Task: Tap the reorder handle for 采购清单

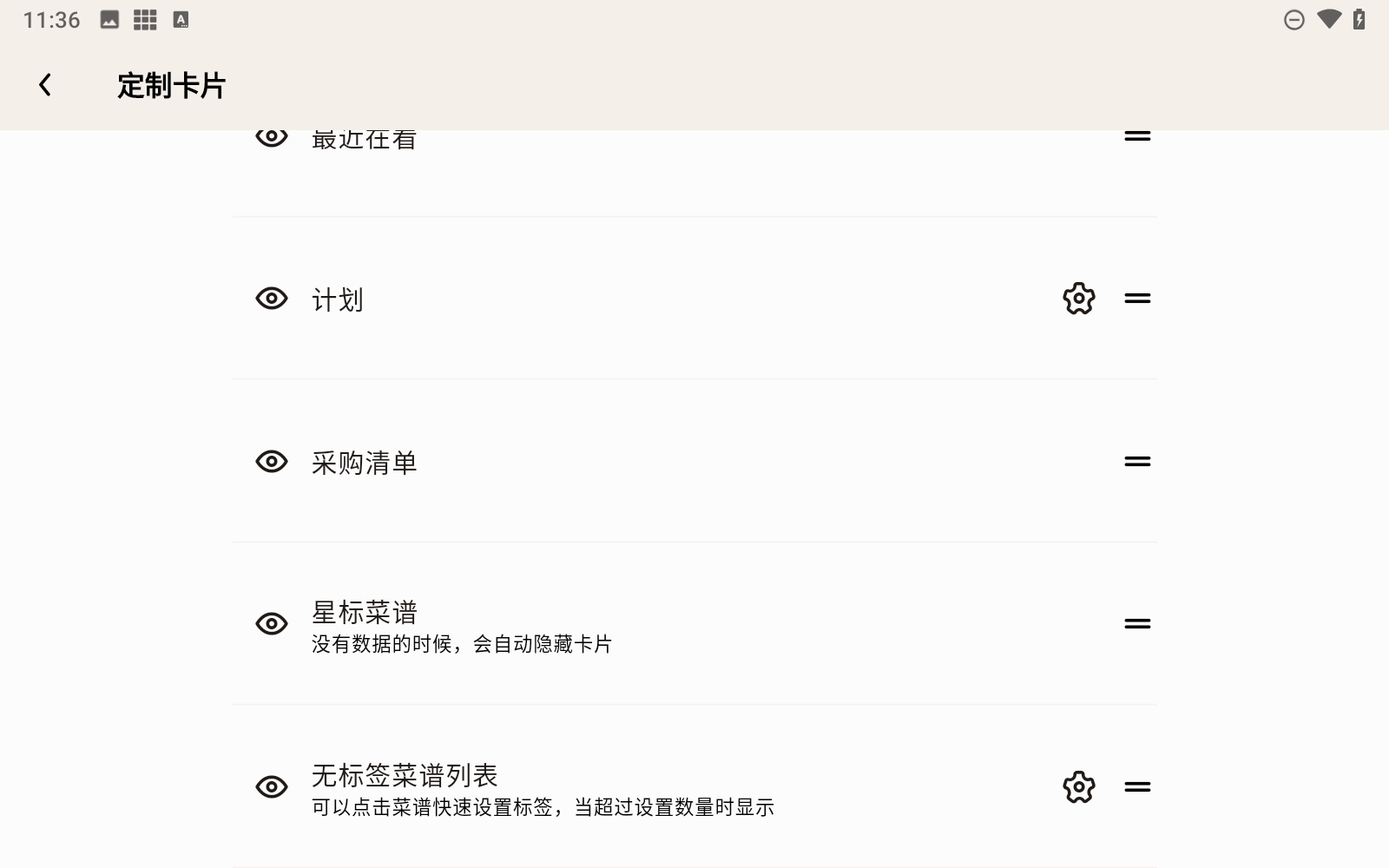Action: tap(1137, 462)
